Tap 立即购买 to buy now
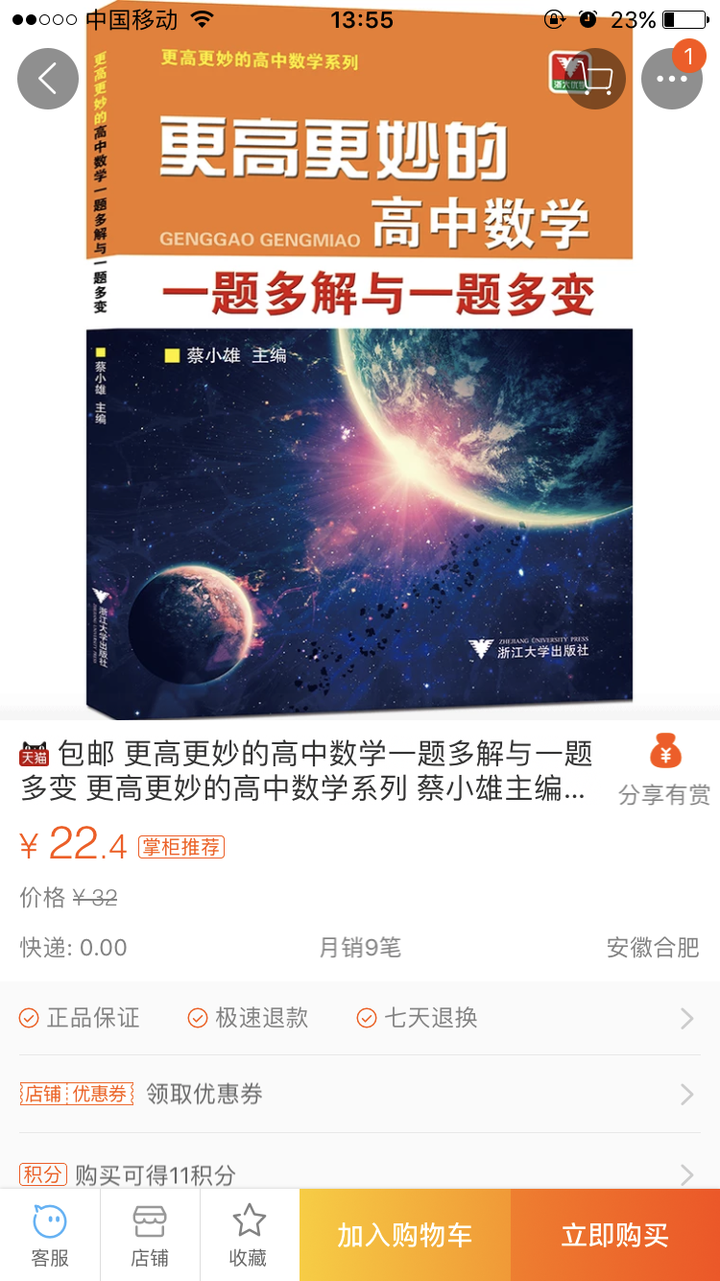The width and height of the screenshot is (720, 1281). click(x=615, y=1236)
